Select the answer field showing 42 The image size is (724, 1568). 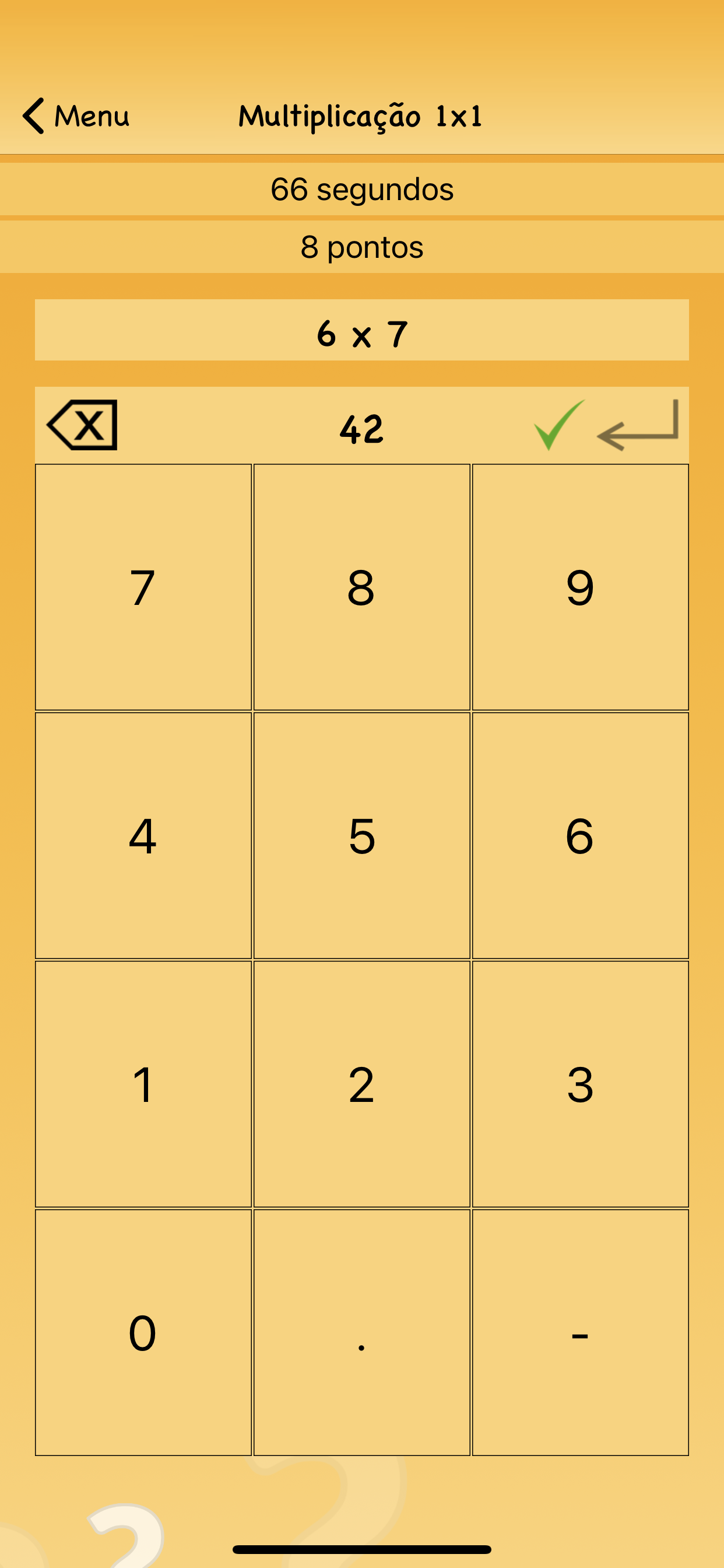[361, 429]
